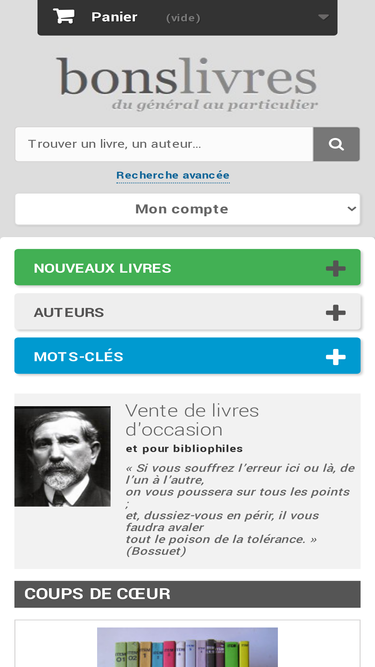
Task: Expand the Auteurs section
Action: (188, 311)
